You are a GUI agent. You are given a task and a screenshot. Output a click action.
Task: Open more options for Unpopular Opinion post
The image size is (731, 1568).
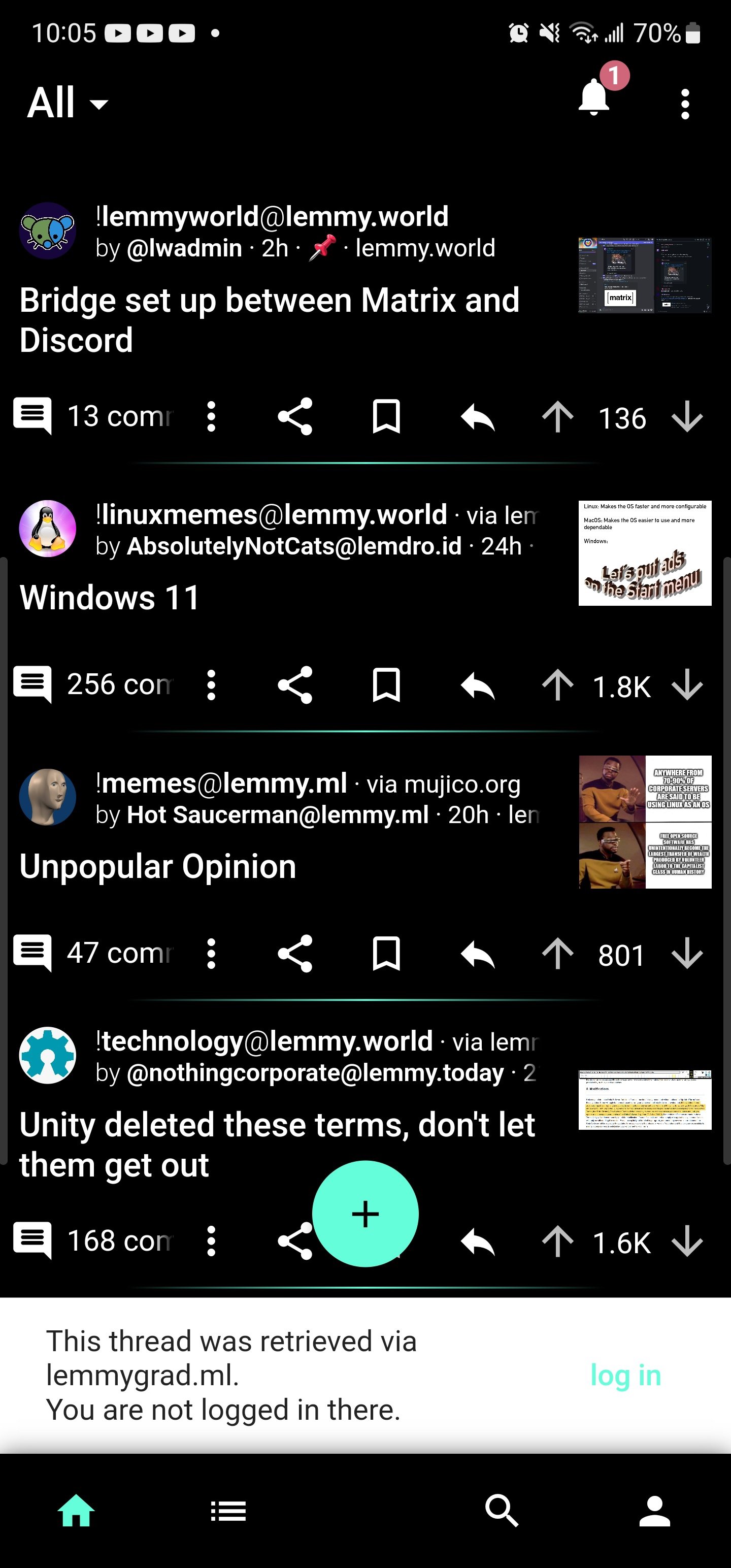click(211, 953)
